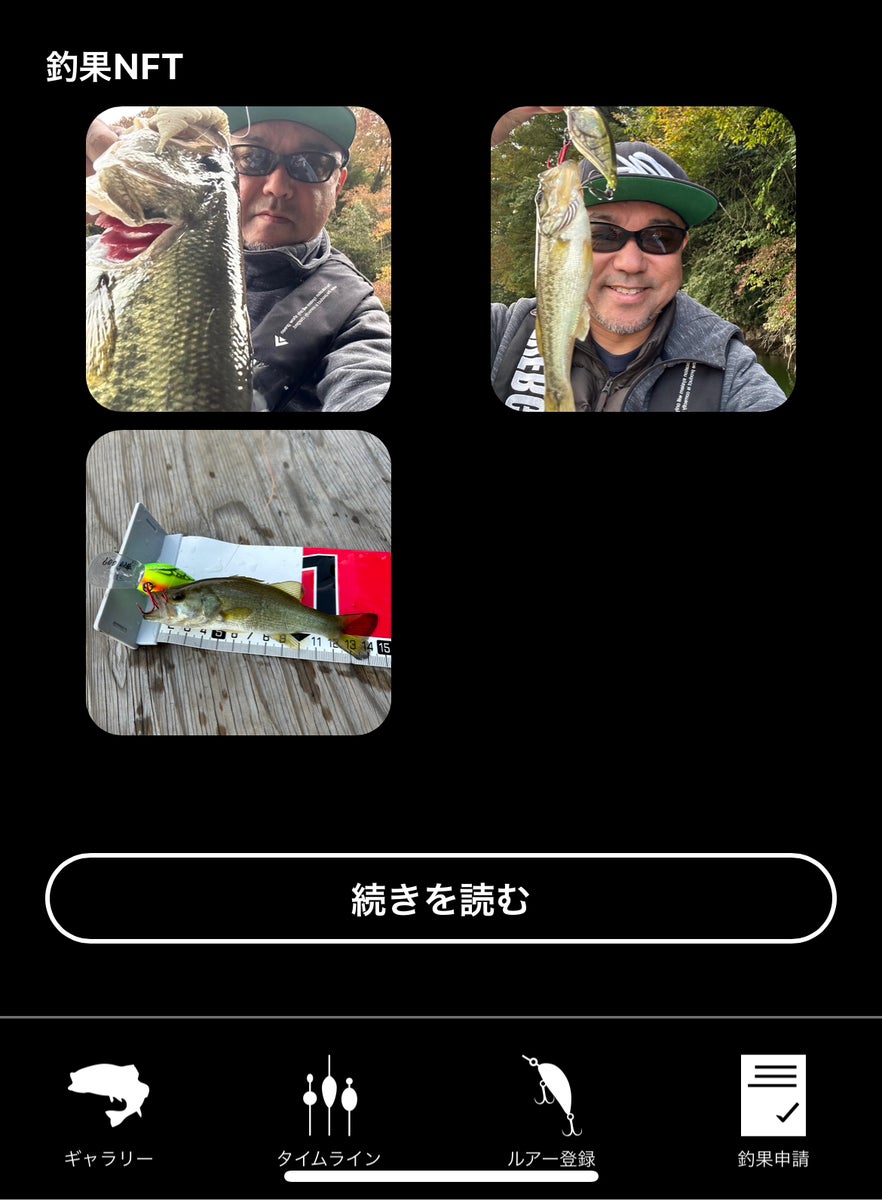Open the ルアー登録 tab

click(x=551, y=1110)
